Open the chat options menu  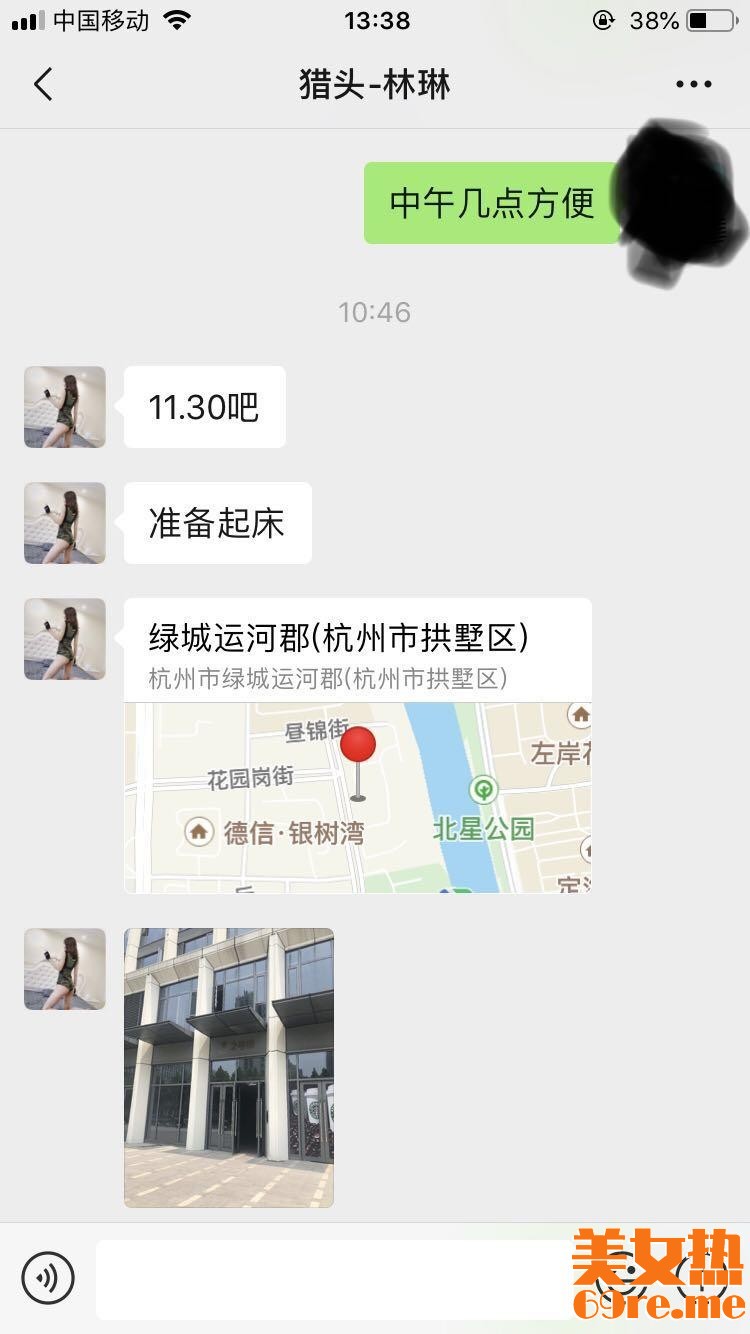pyautogui.click(x=693, y=85)
